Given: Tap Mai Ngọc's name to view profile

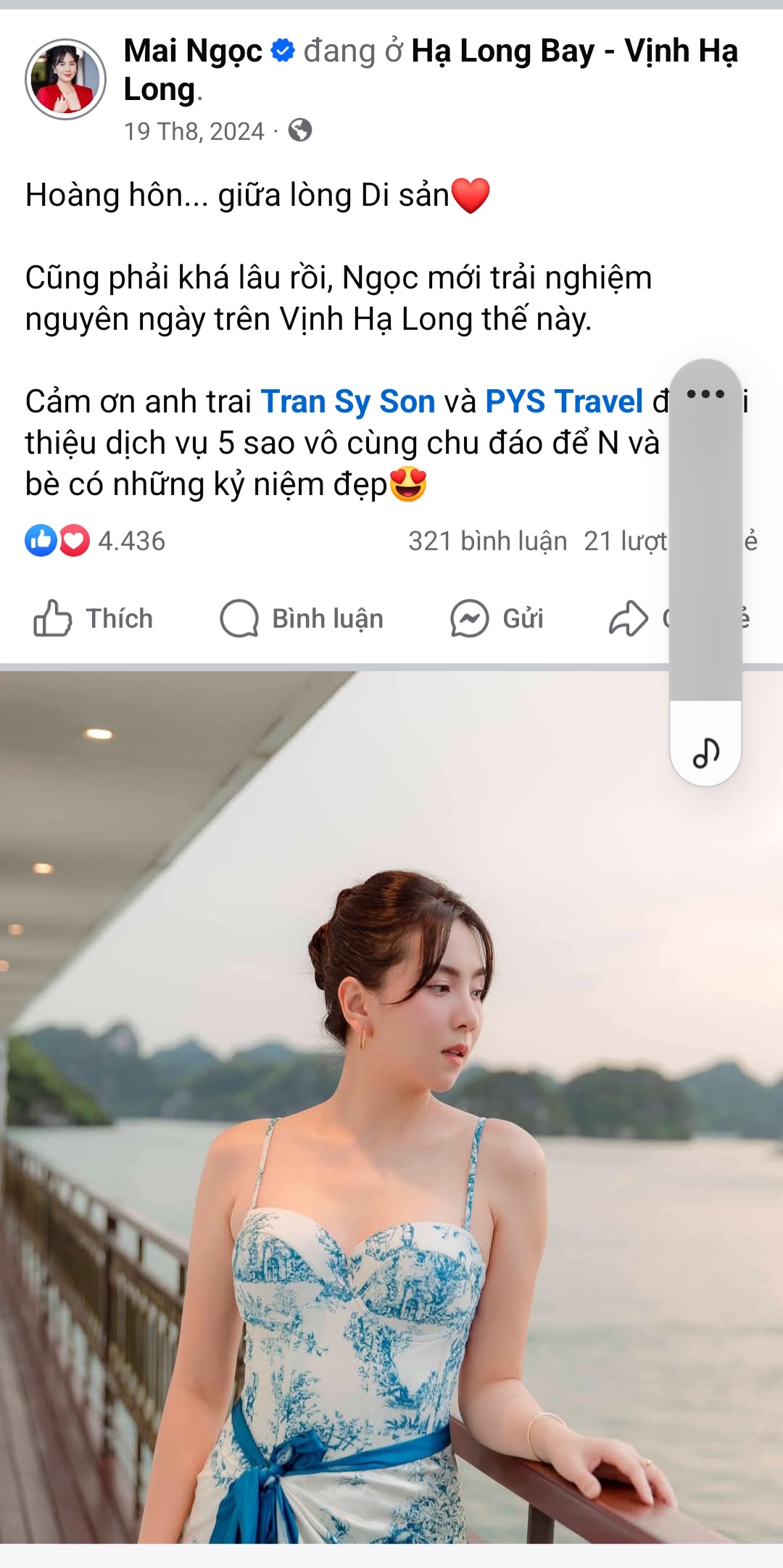Looking at the screenshot, I should (x=193, y=52).
